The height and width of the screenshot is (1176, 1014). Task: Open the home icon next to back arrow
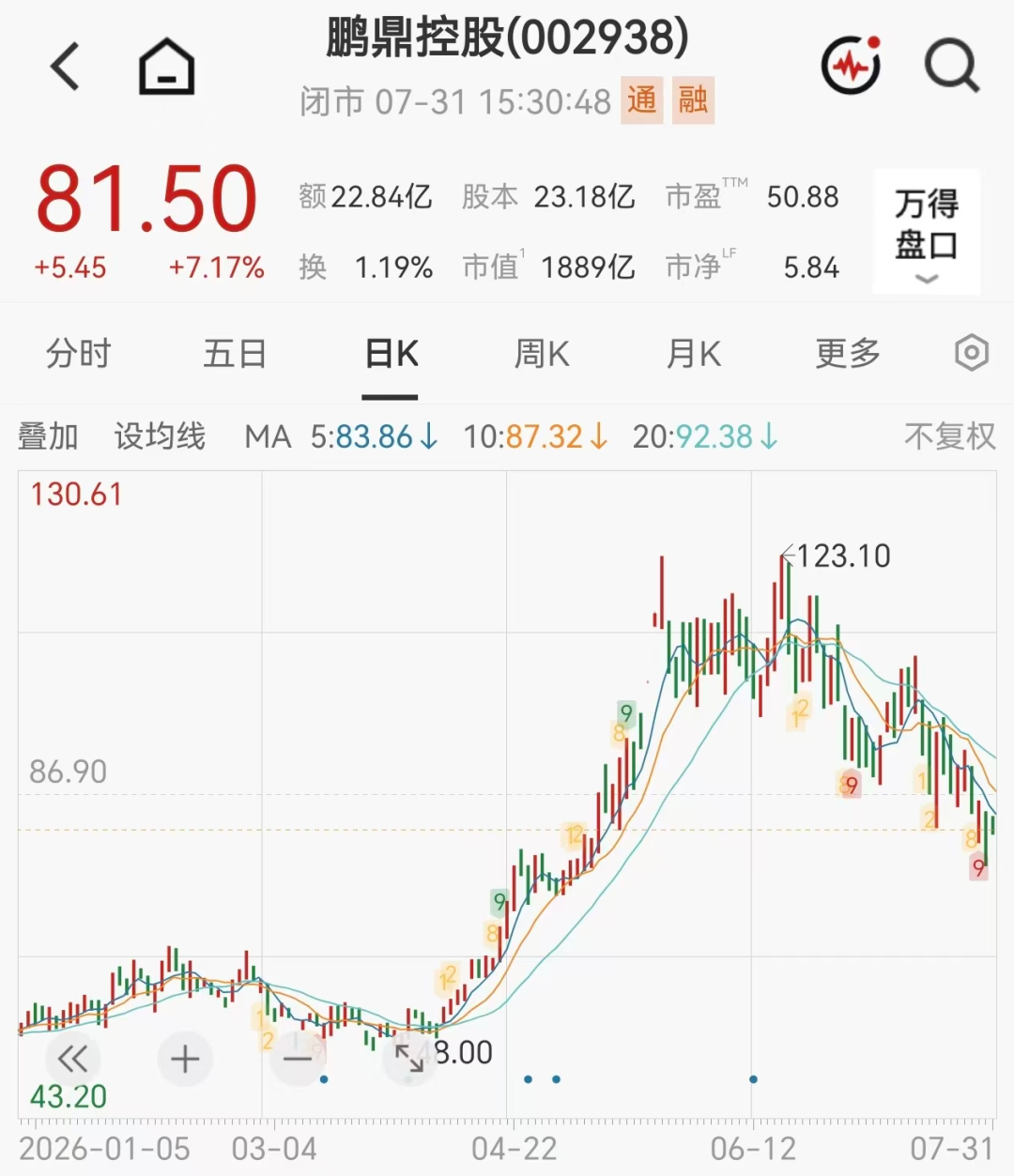(166, 67)
